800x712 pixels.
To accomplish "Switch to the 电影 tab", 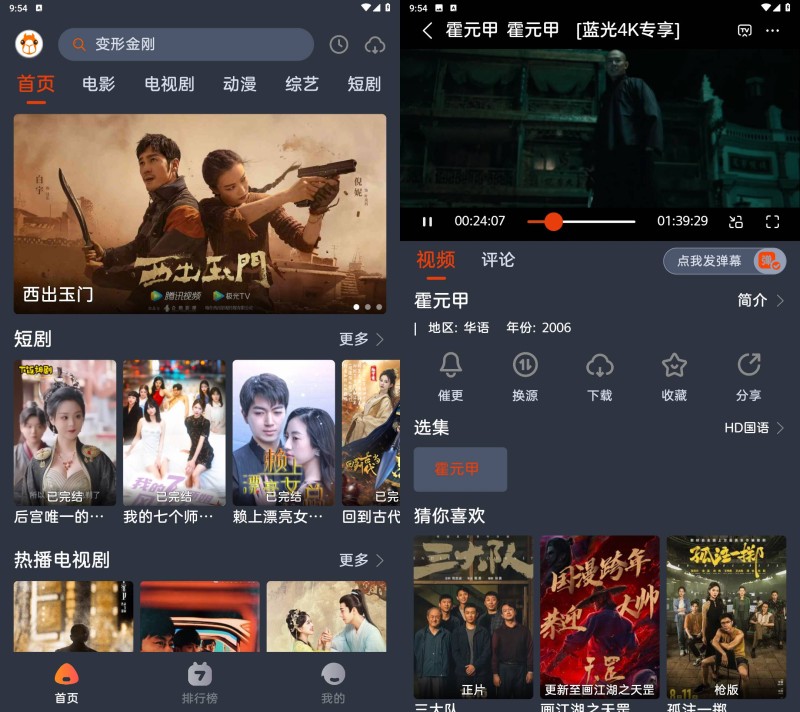I will click(98, 84).
